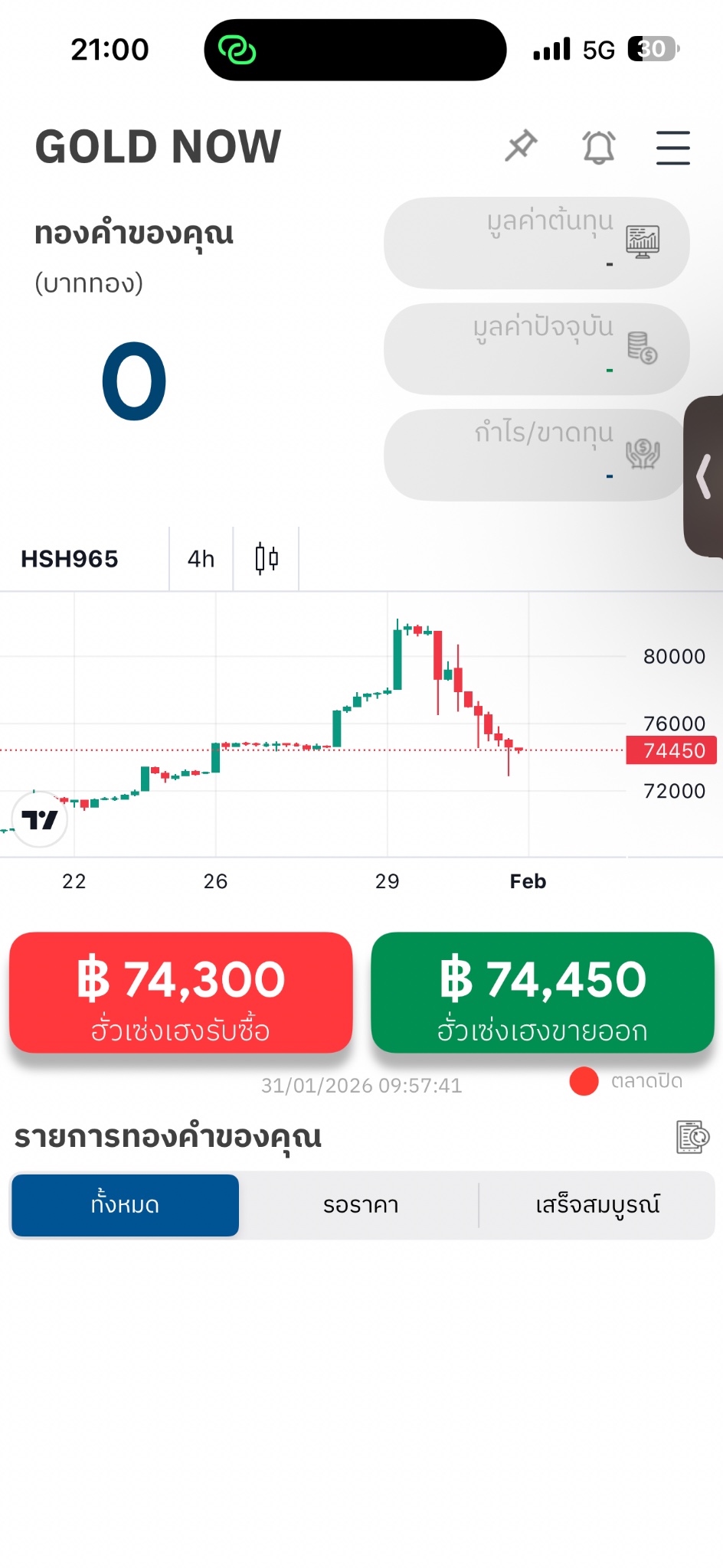Select the ทั้งหมด tab

(126, 1205)
